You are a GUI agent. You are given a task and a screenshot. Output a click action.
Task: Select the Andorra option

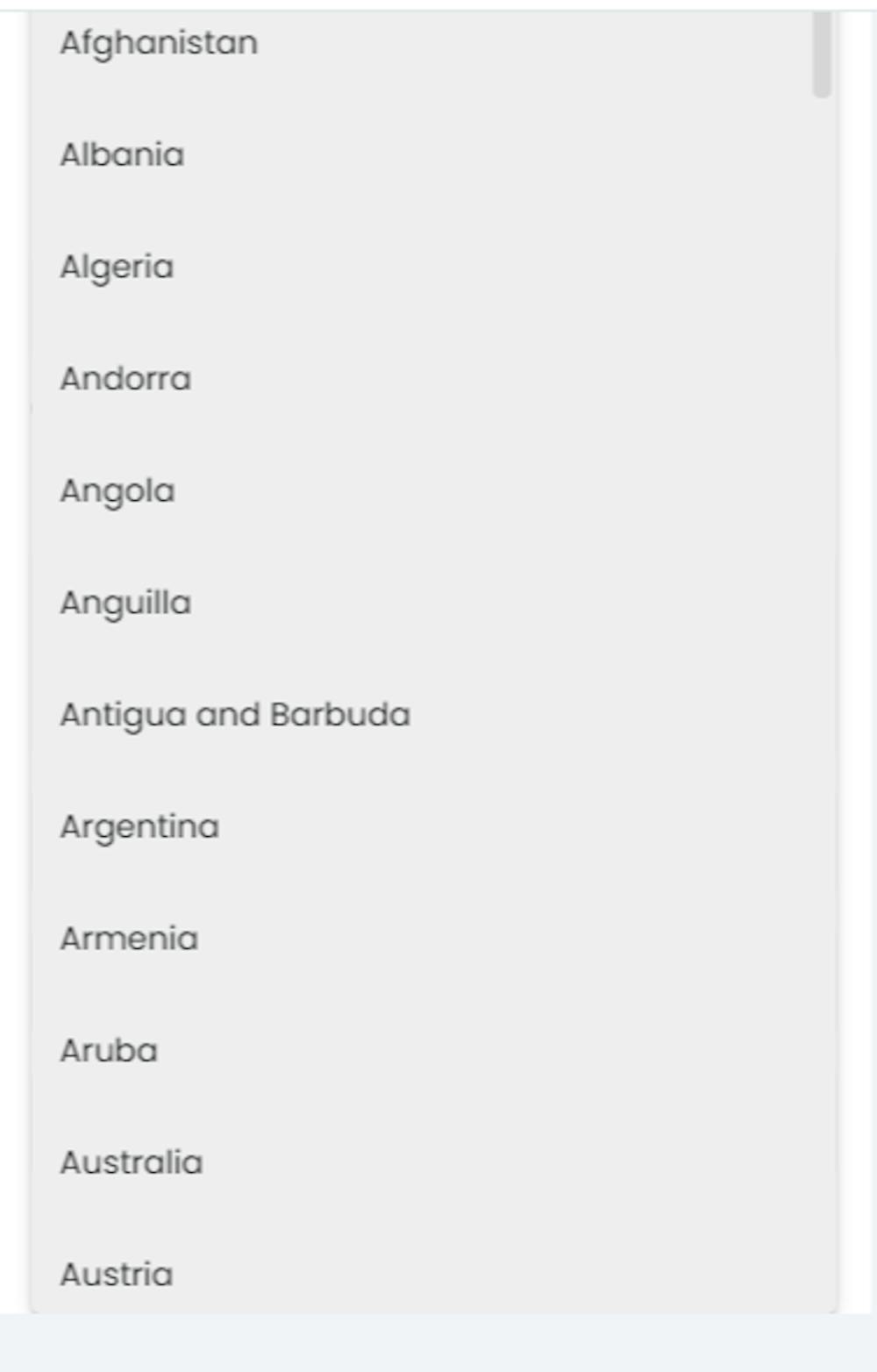[125, 379]
